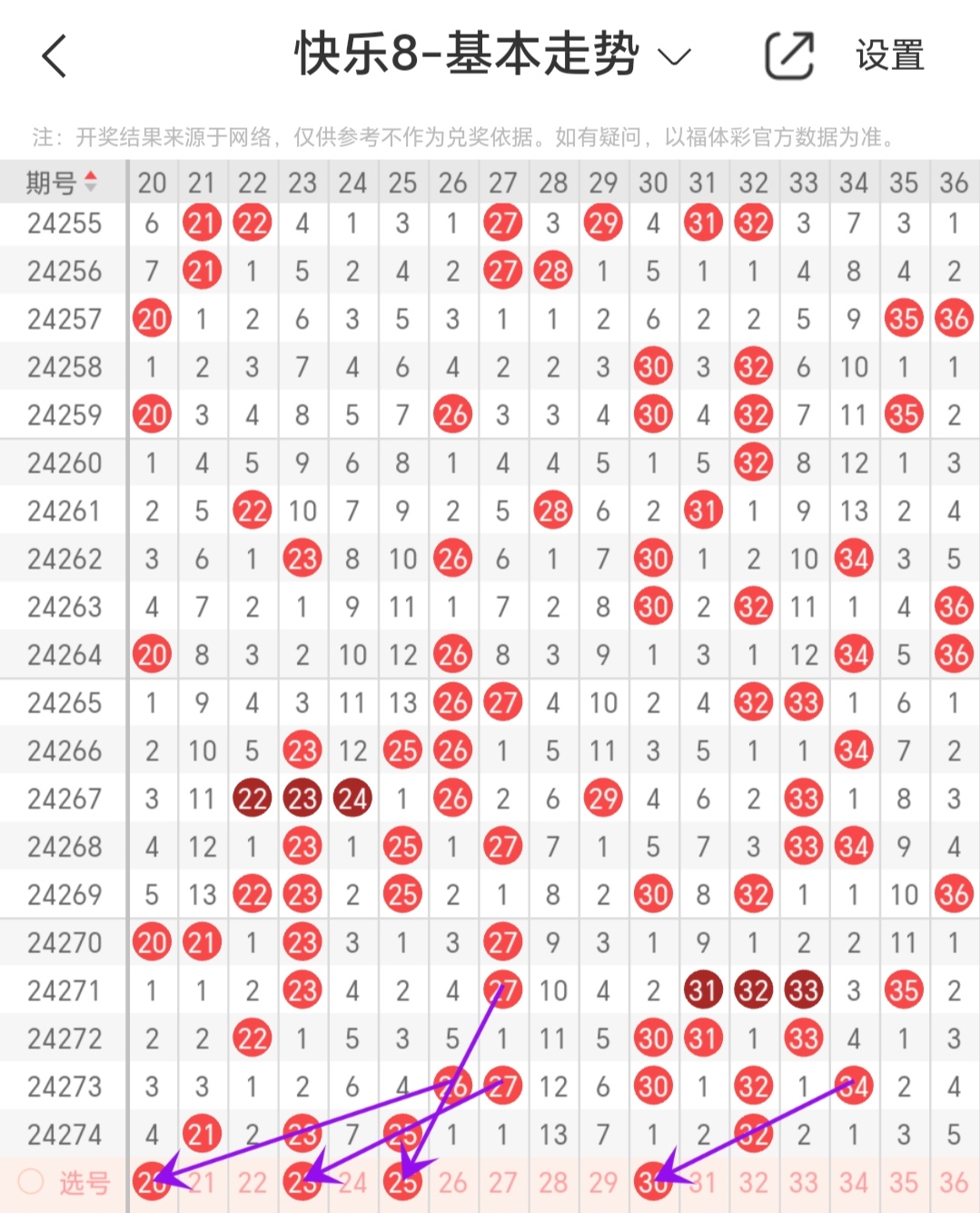Deselect number 25 in the 选号 row
980x1213 pixels.
pyautogui.click(x=402, y=1182)
